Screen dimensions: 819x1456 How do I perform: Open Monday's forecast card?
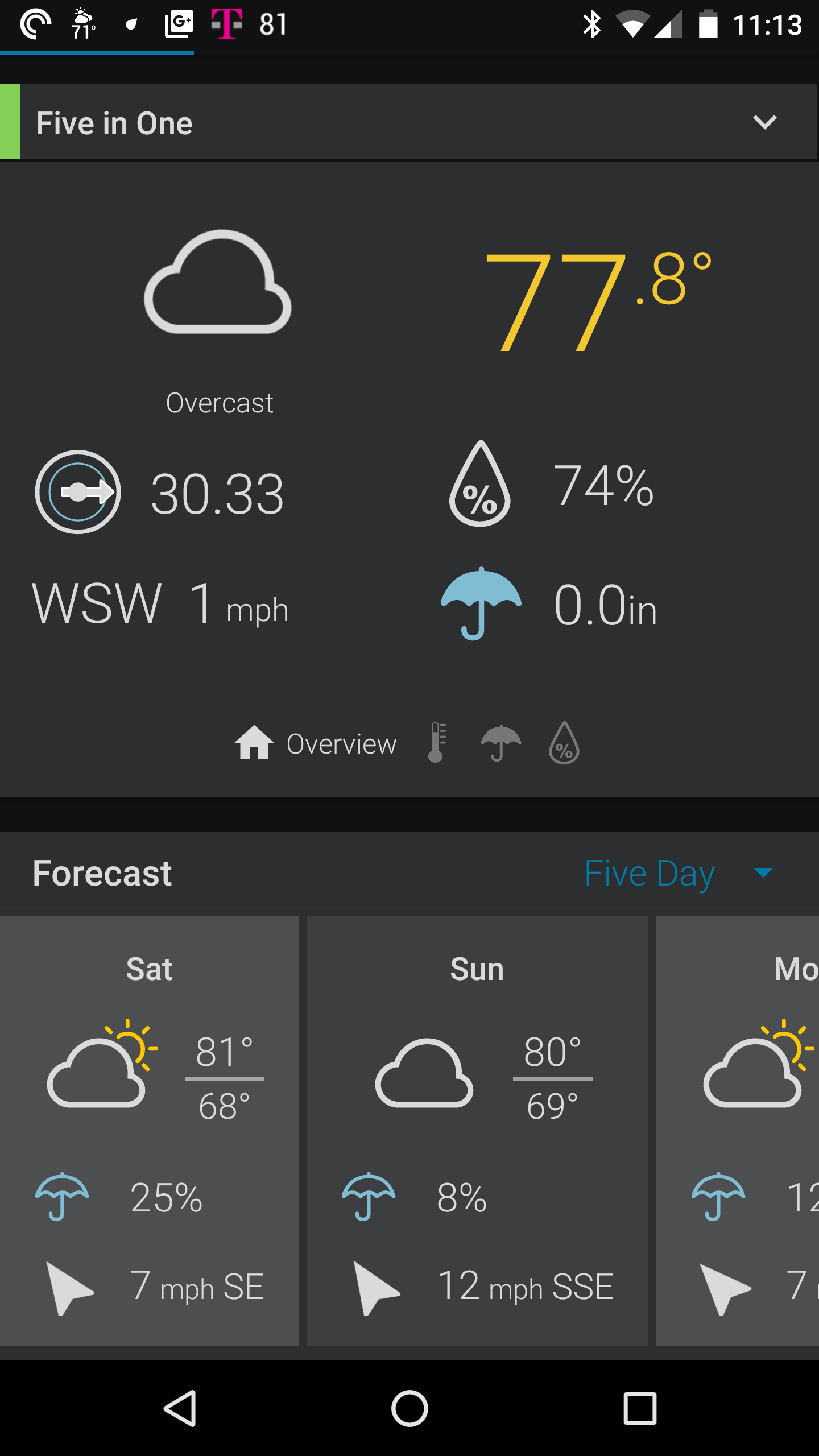click(738, 1130)
